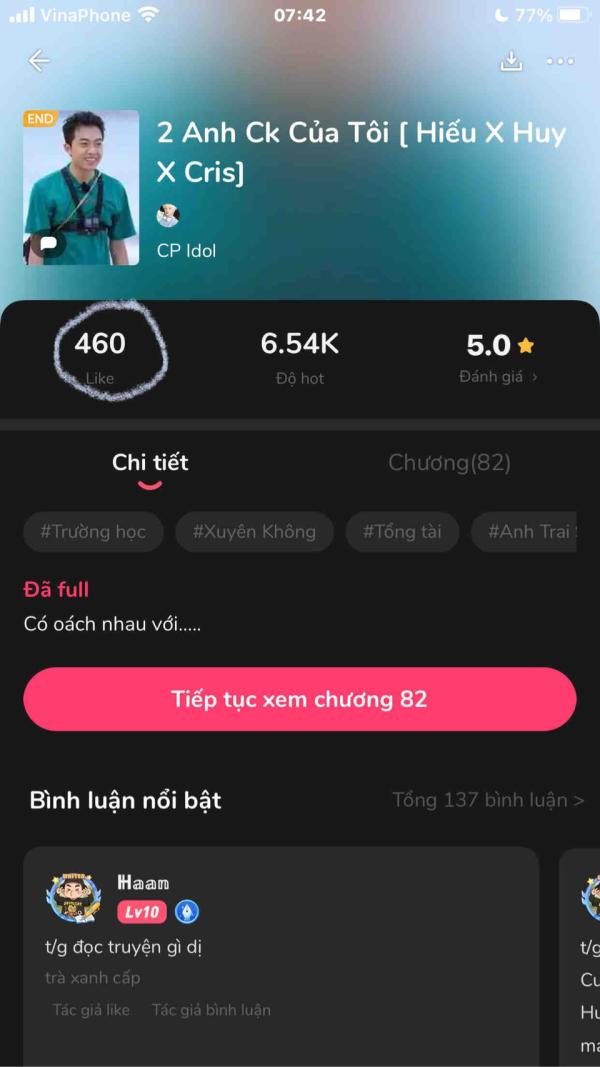Open the three-dot overflow menu
The height and width of the screenshot is (1067, 600).
560,61
